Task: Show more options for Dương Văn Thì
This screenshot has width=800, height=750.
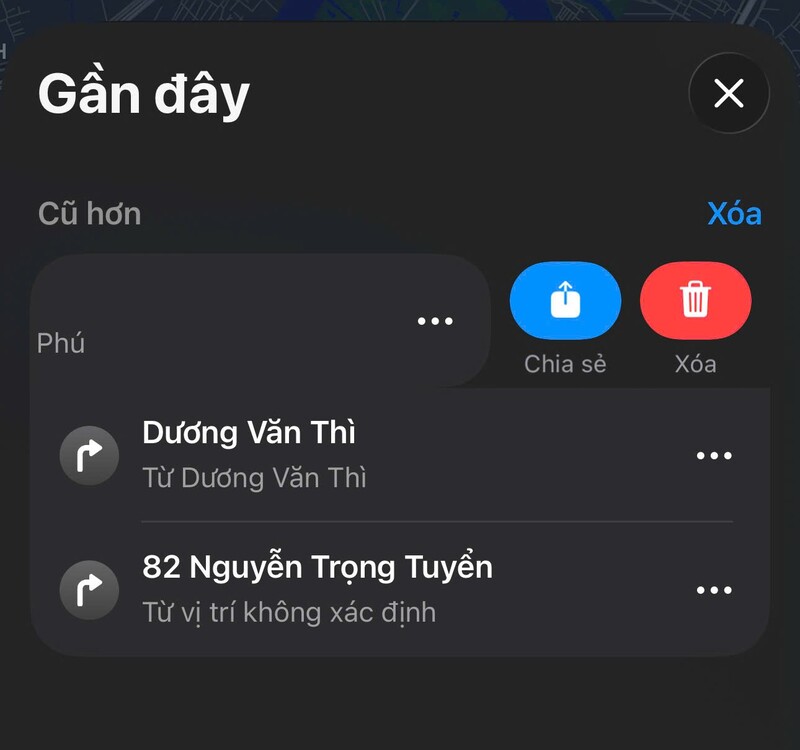Action: [713, 456]
